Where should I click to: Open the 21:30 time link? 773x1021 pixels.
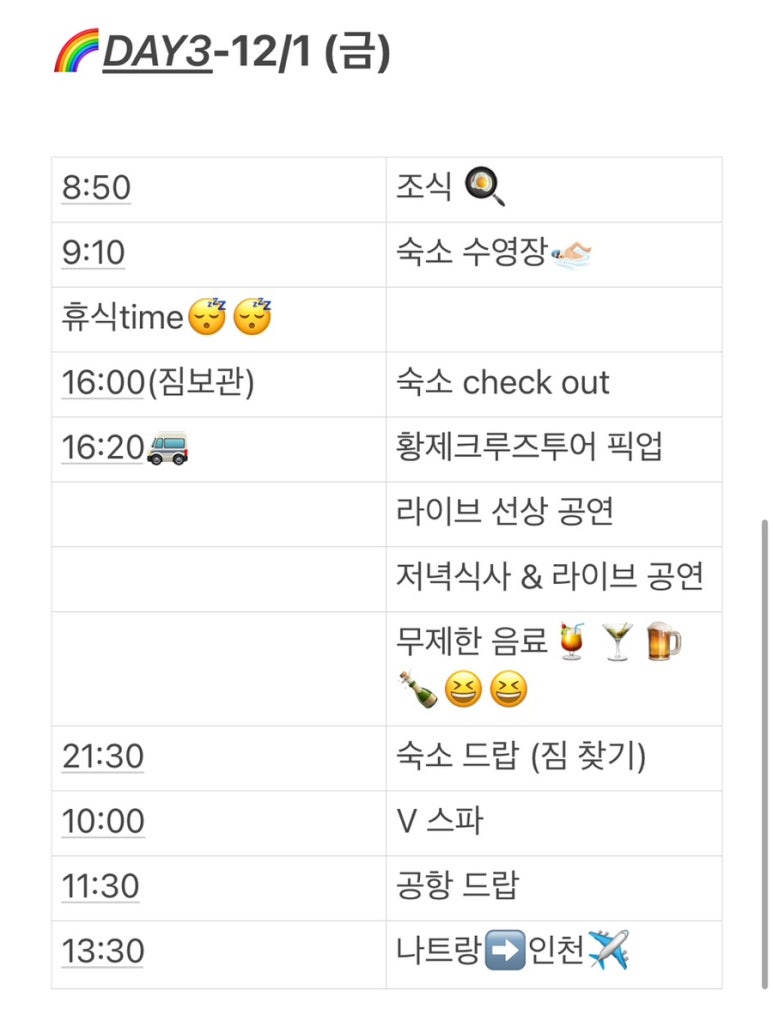(x=103, y=757)
